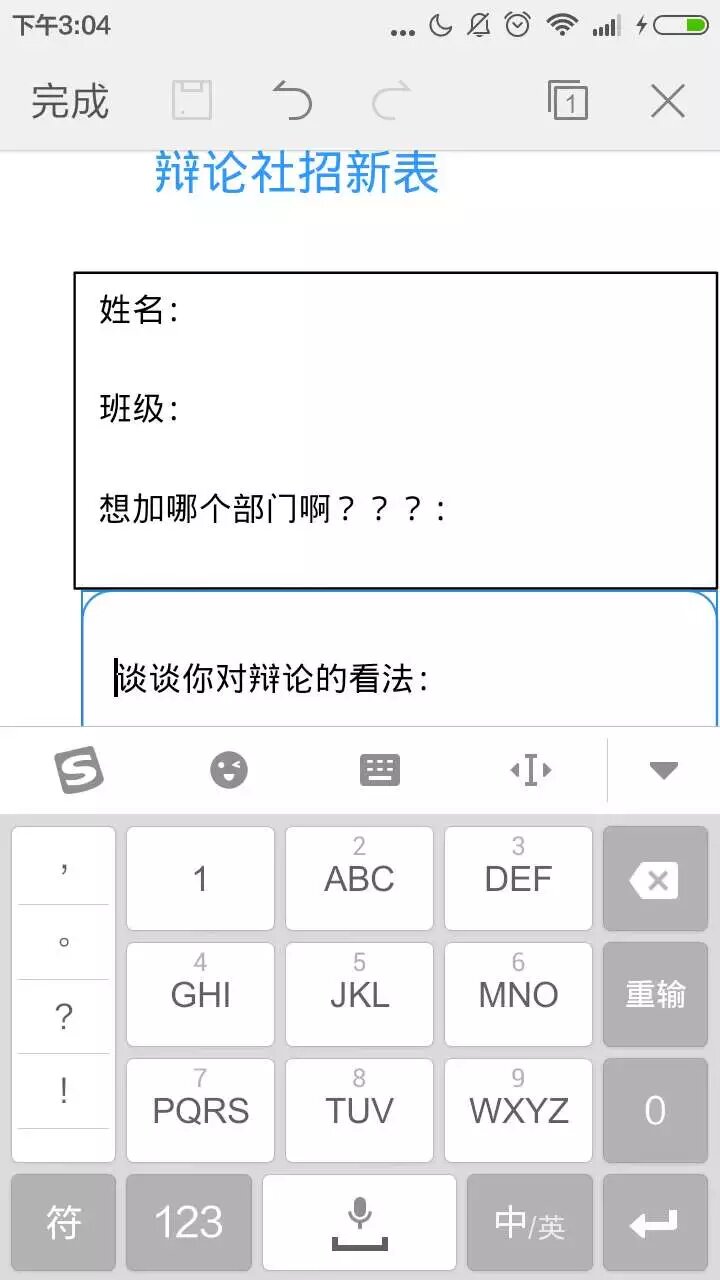
Task: Redo the last undone edit
Action: coord(392,102)
